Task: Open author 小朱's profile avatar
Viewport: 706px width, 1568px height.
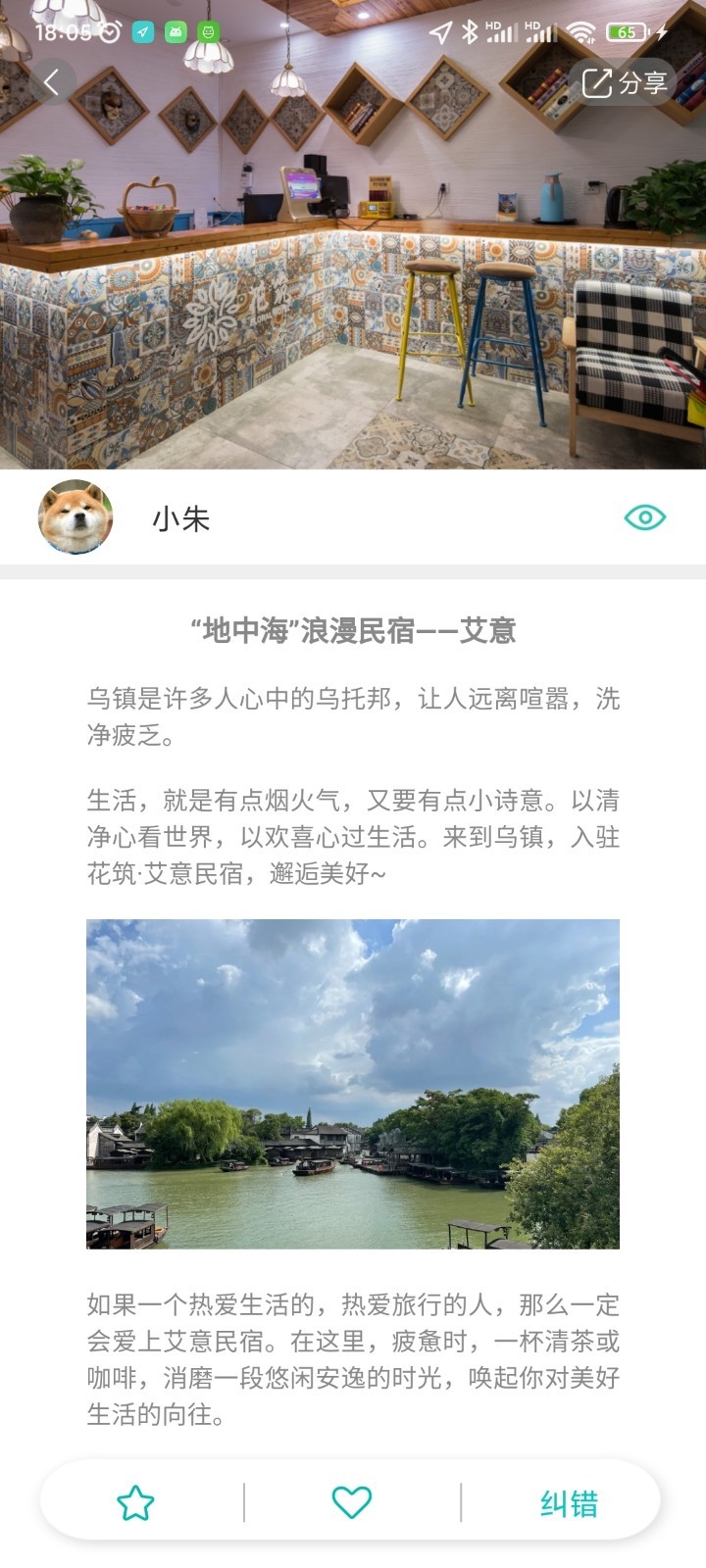Action: point(76,517)
